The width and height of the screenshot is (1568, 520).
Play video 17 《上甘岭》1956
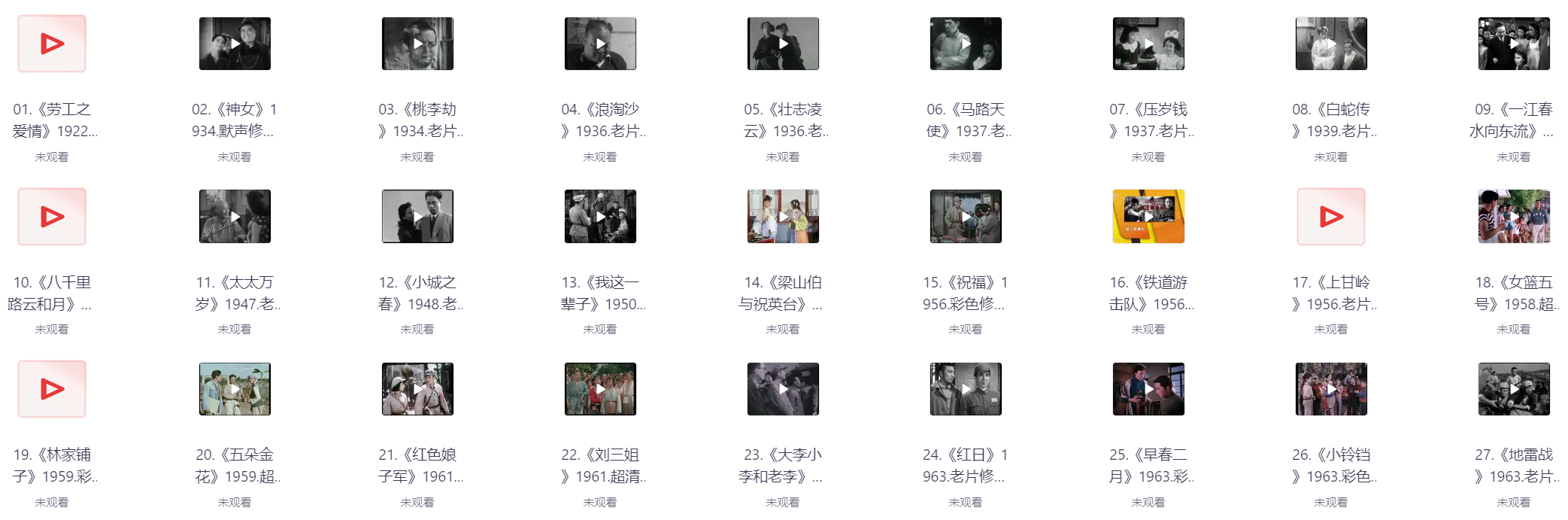(1331, 217)
